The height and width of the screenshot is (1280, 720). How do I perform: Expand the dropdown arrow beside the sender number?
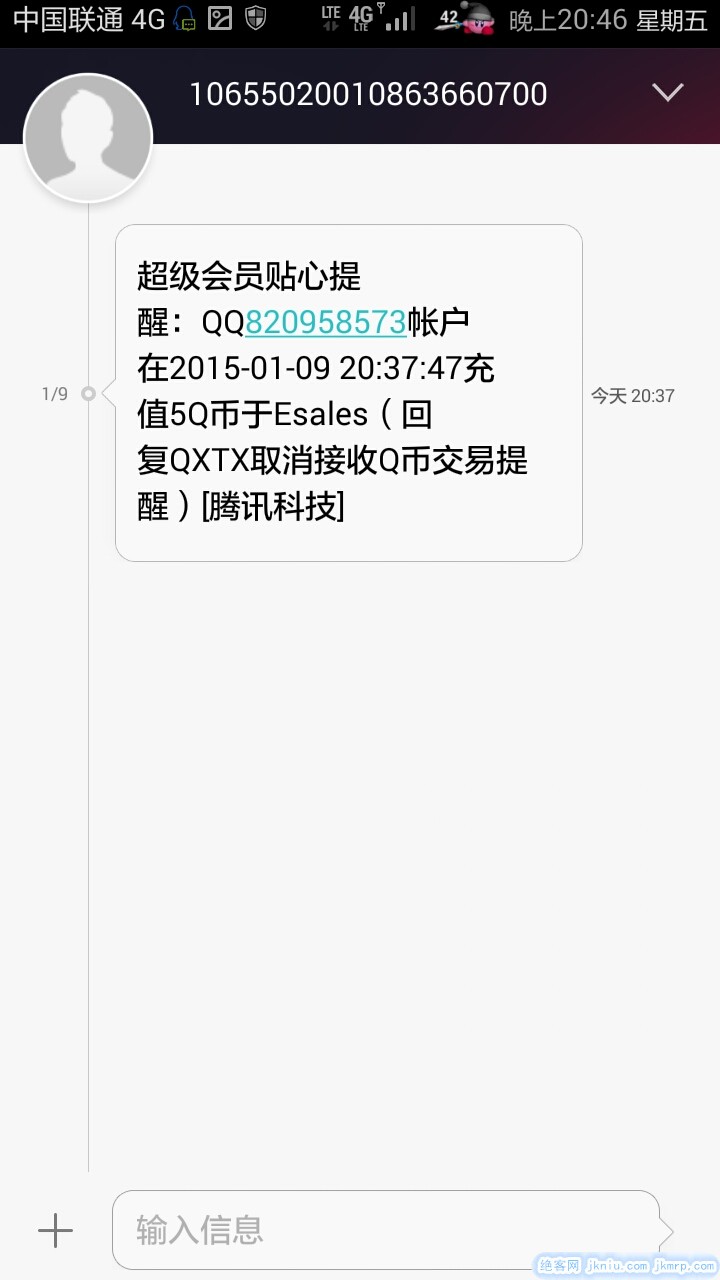tap(667, 93)
